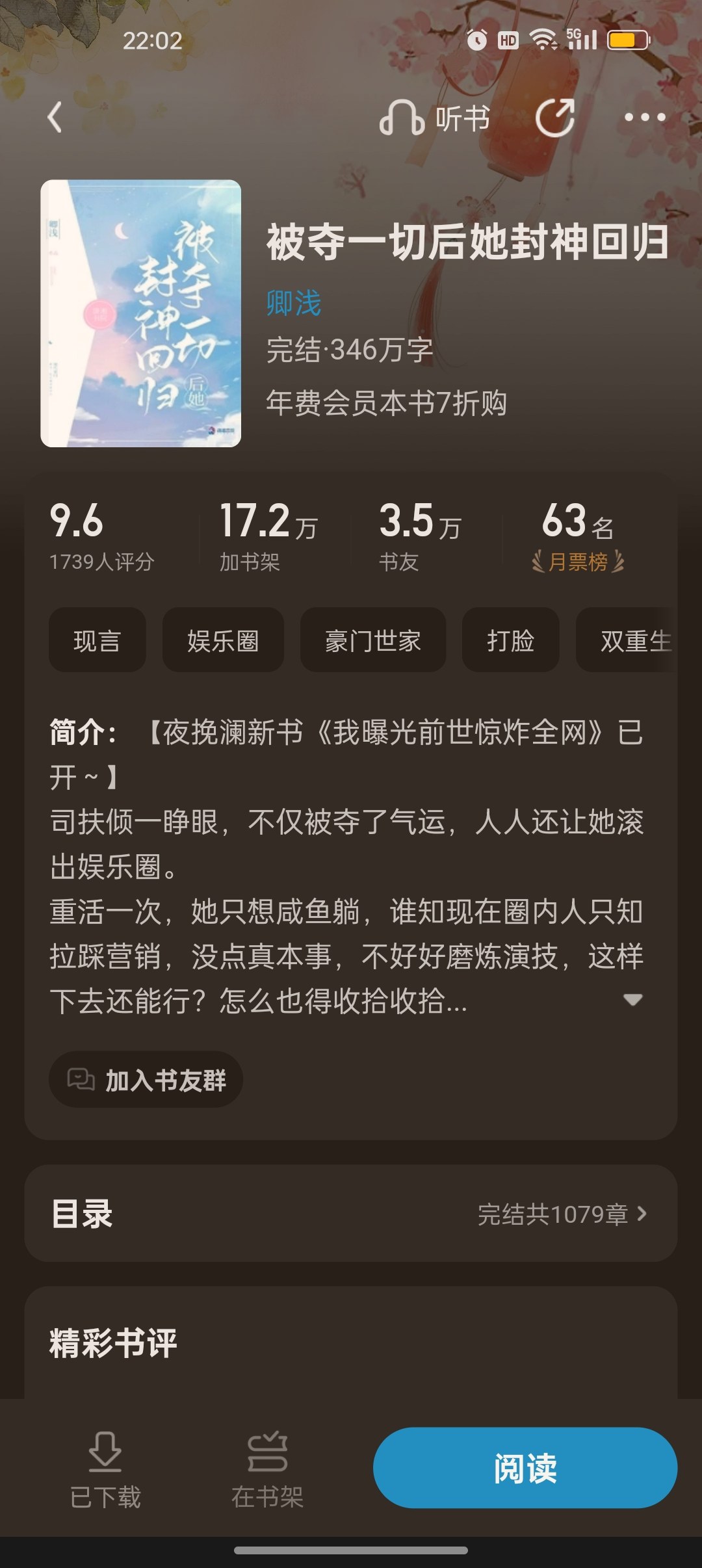Image resolution: width=702 pixels, height=1568 pixels.
Task: Open the three-dot overflow menu
Action: (x=644, y=118)
